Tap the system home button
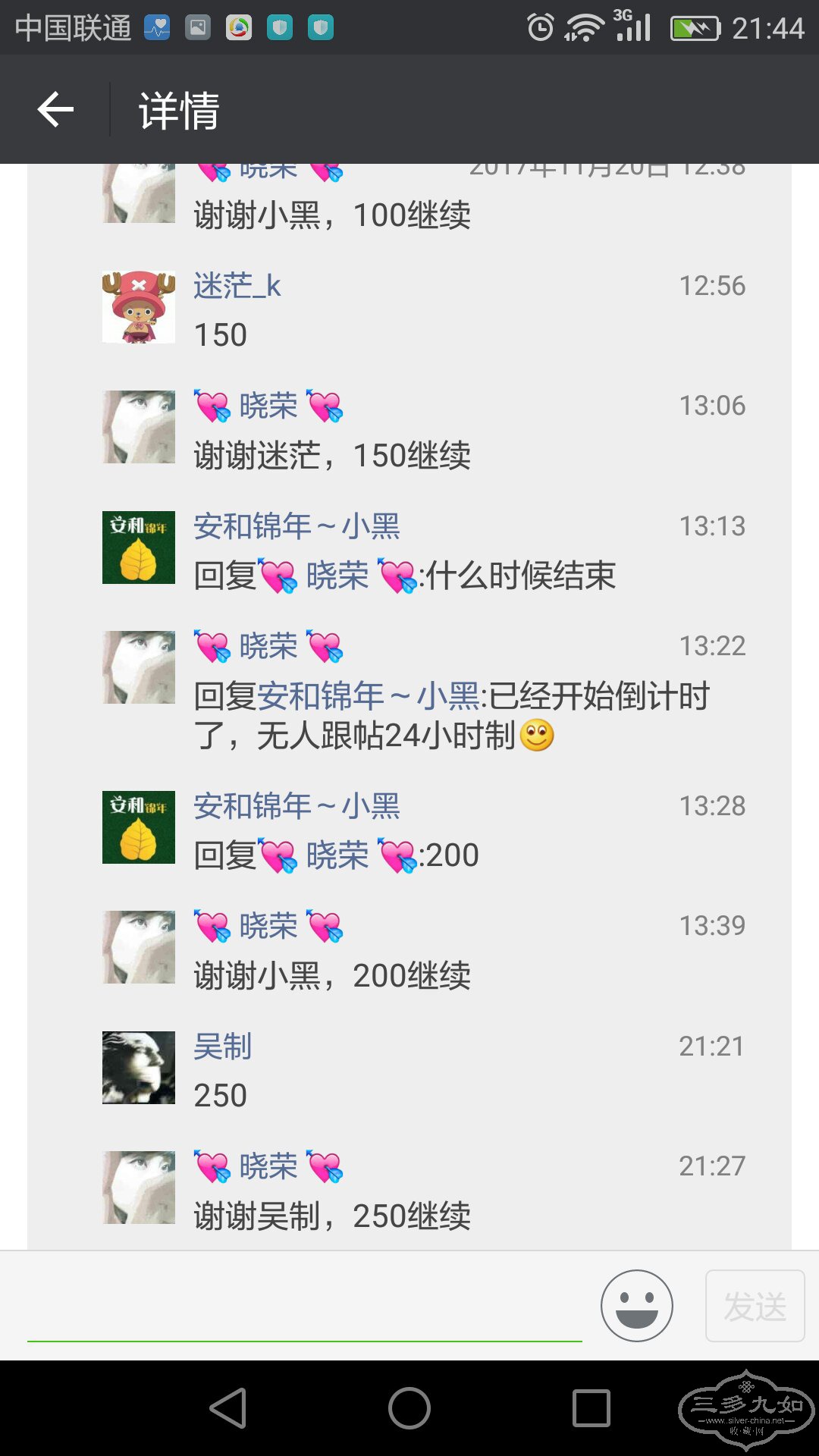This screenshot has width=819, height=1456. click(x=409, y=1408)
